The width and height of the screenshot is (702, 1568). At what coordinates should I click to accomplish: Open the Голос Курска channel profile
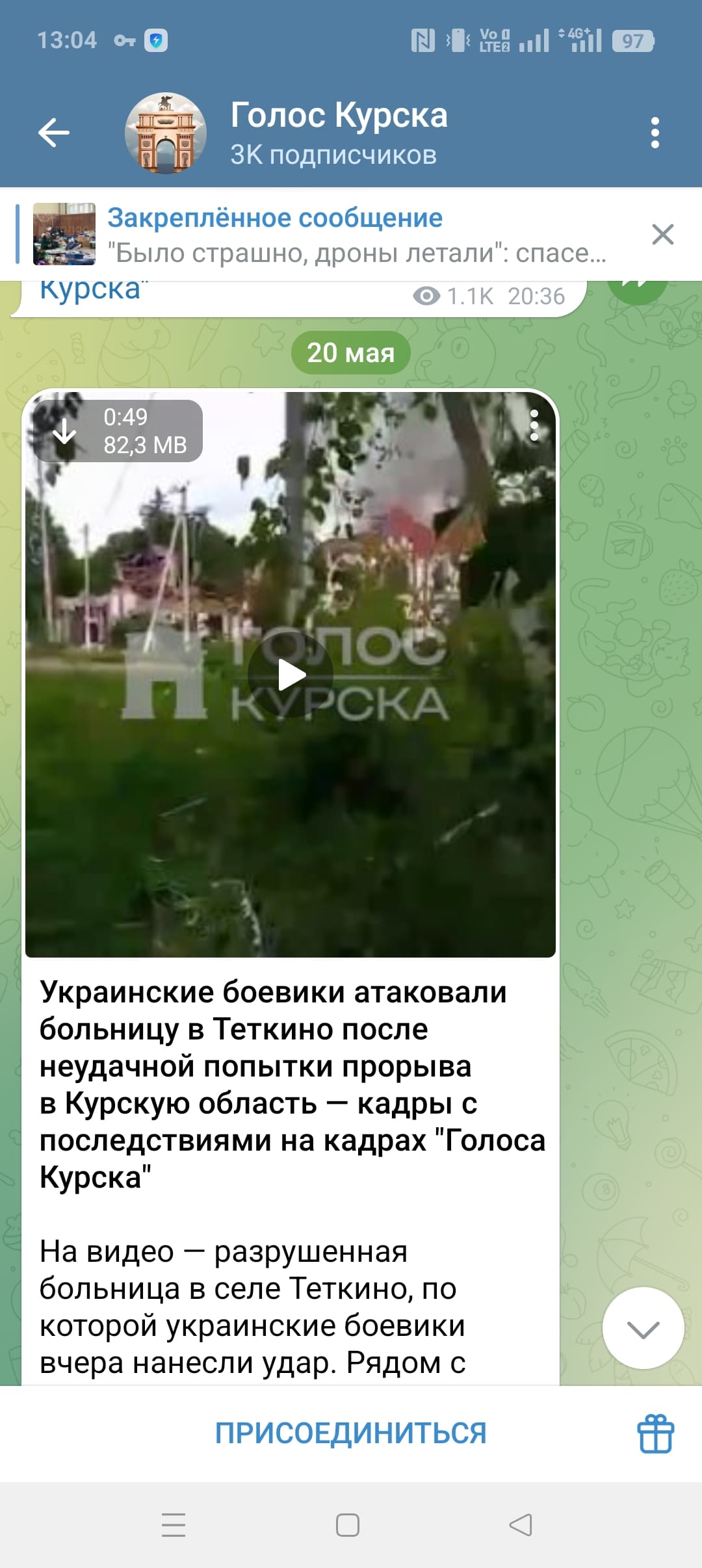point(338,133)
